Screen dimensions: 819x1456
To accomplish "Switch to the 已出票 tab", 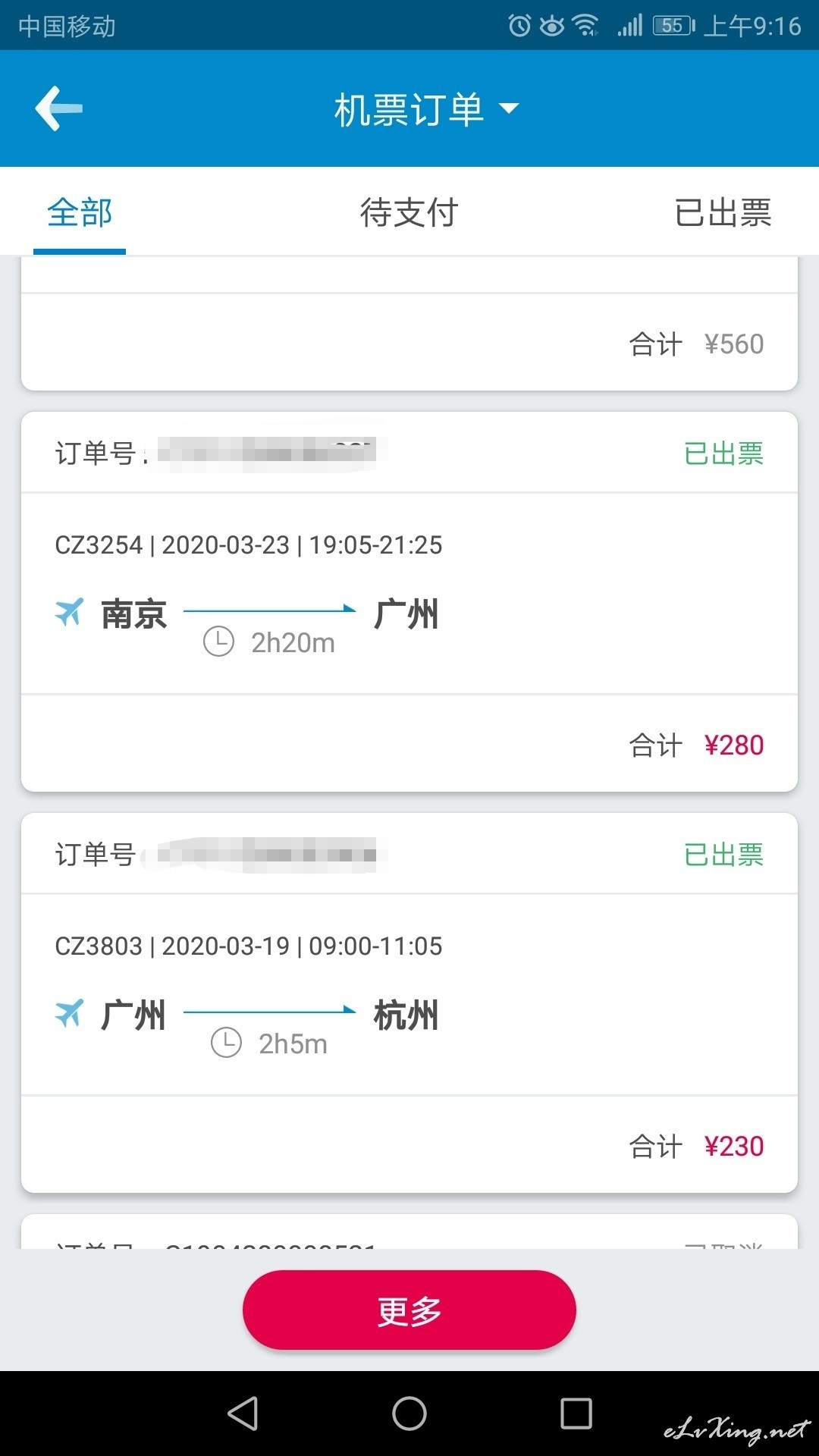I will click(723, 212).
